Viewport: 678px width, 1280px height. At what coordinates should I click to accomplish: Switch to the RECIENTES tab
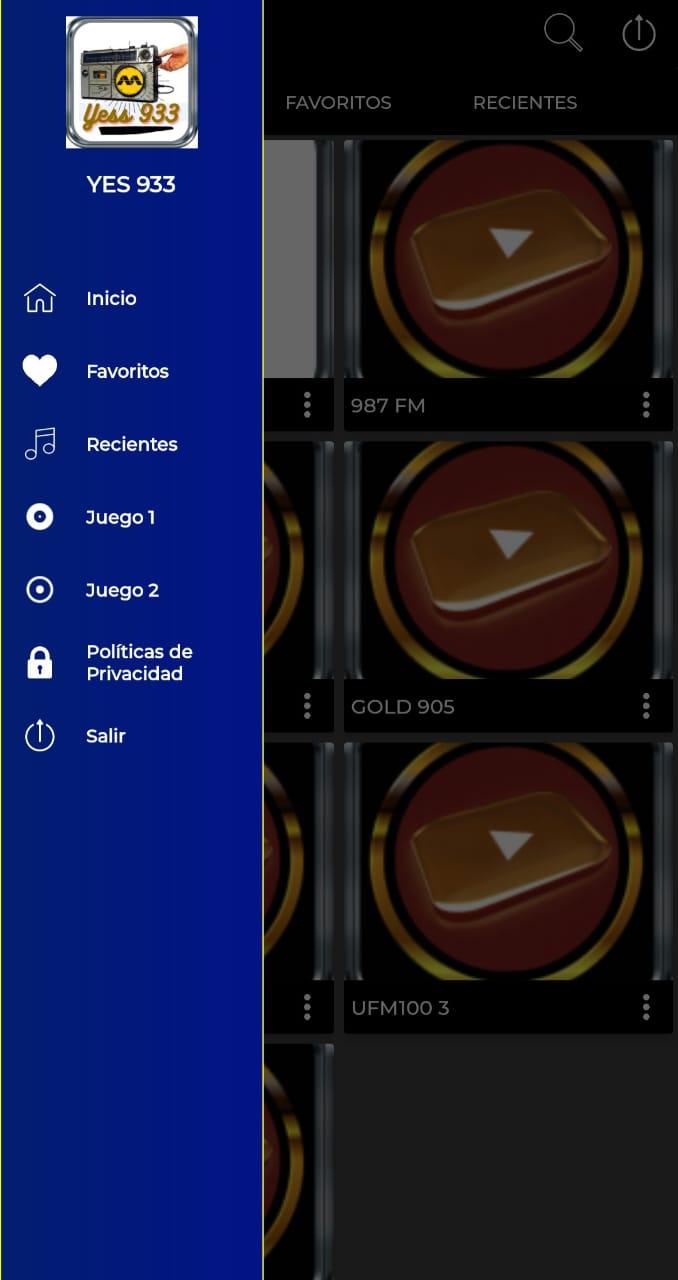525,103
